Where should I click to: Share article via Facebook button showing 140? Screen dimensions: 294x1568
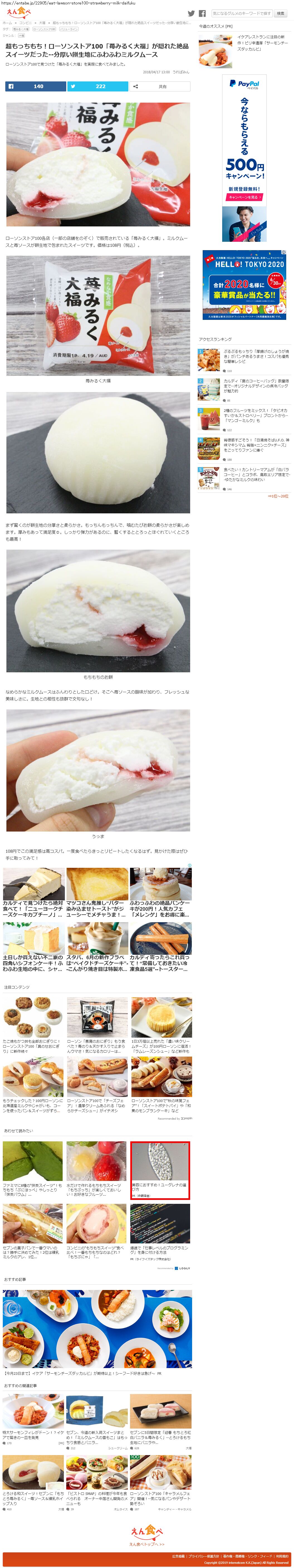36,86
